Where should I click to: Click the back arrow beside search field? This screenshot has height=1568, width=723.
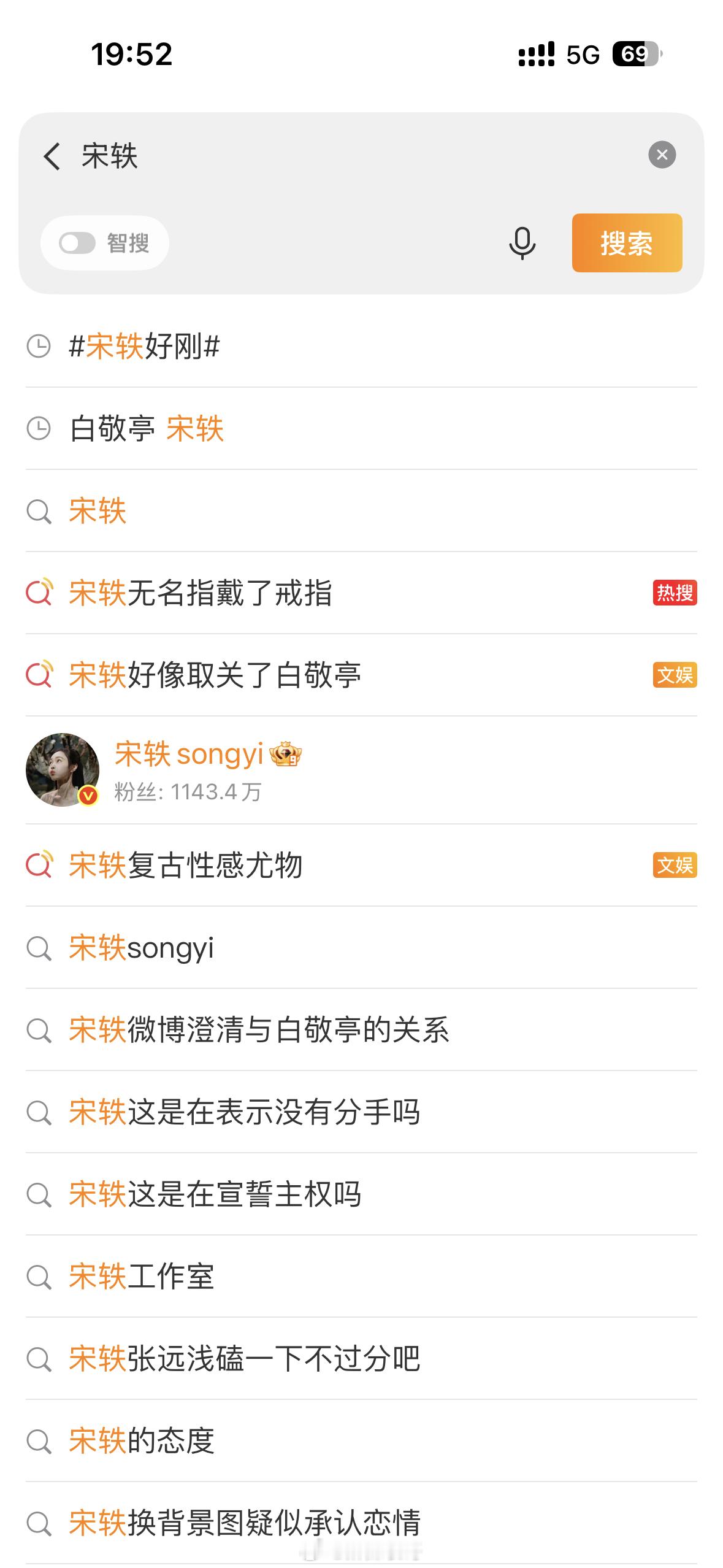pos(52,155)
